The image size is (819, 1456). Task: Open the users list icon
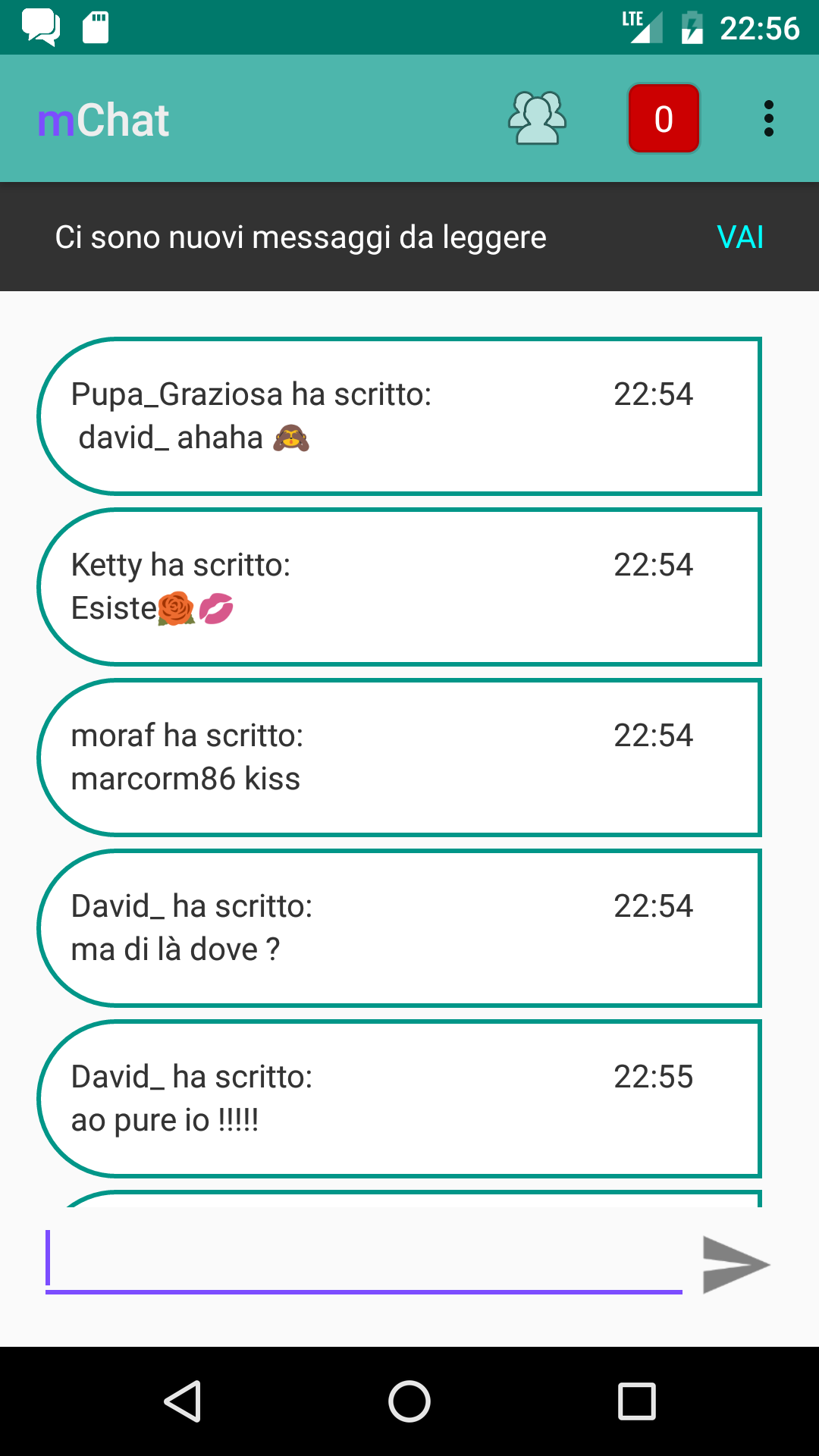(x=537, y=118)
